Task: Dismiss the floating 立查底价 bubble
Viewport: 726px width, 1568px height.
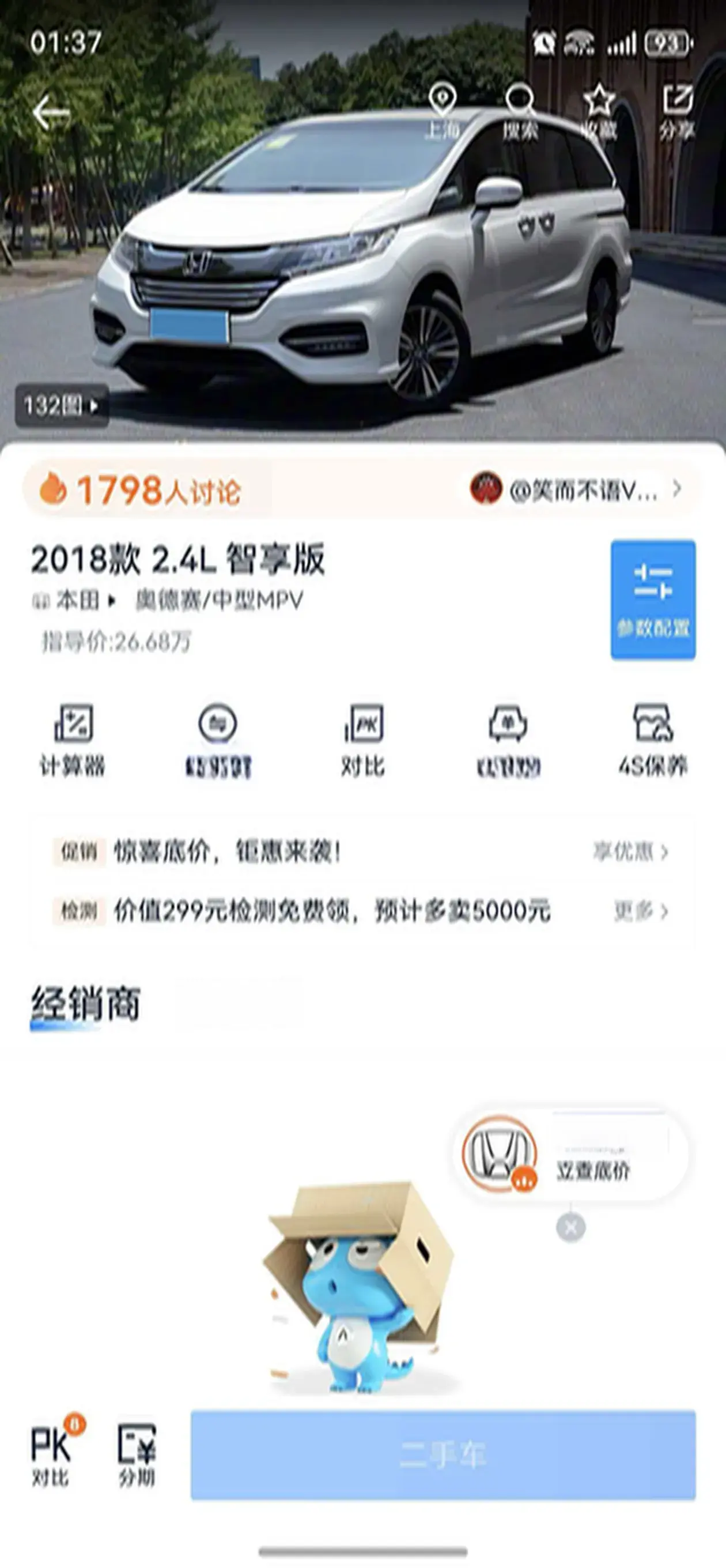Action: pos(570,1227)
